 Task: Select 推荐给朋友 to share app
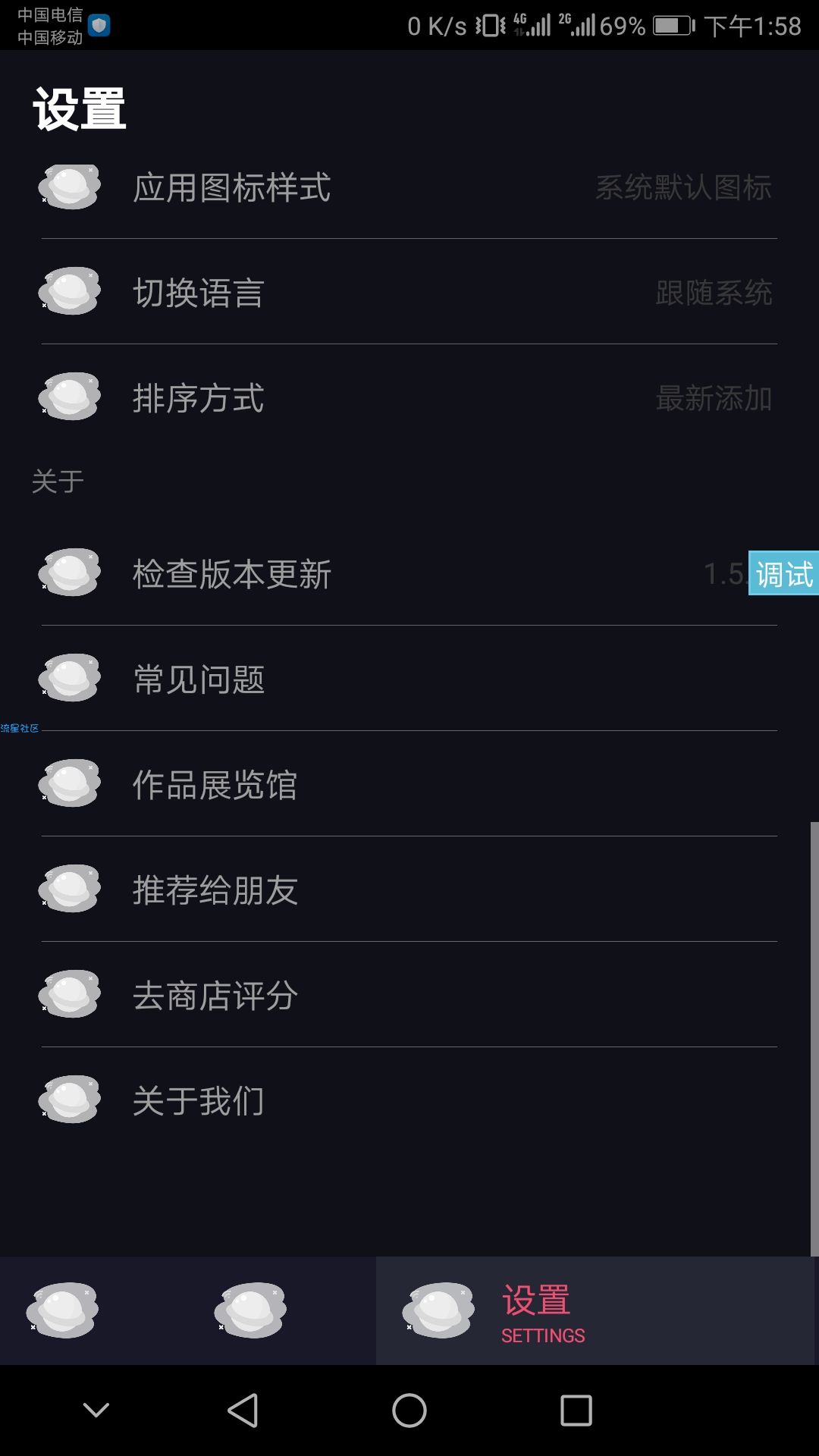tap(409, 890)
